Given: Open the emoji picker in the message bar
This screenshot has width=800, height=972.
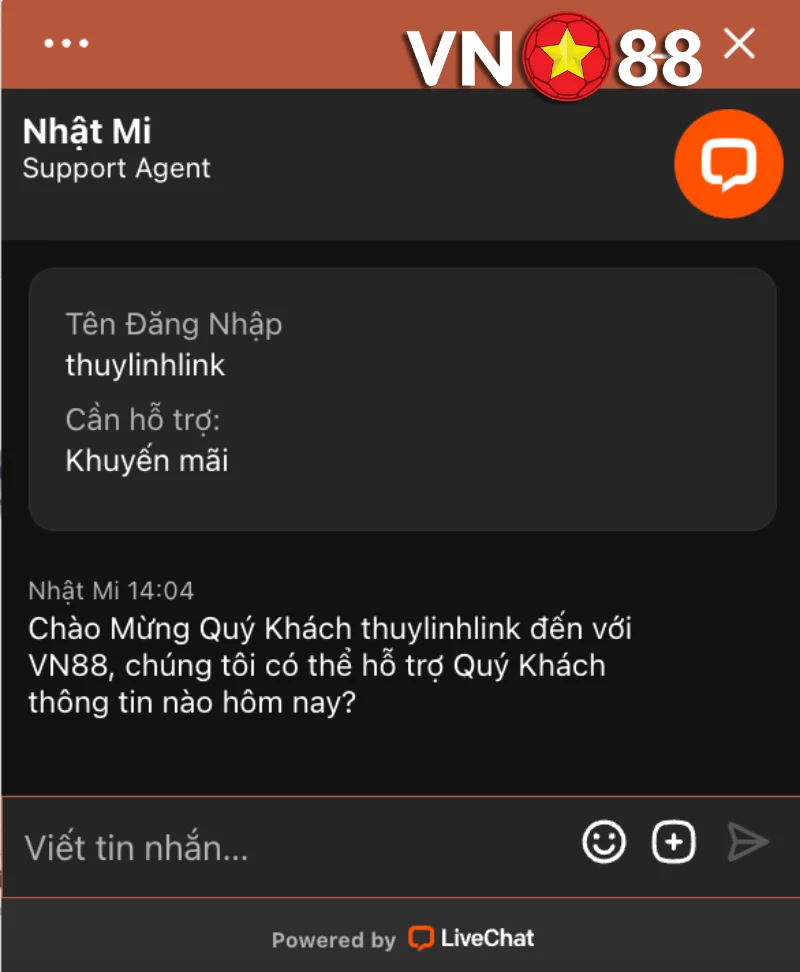Looking at the screenshot, I should coord(604,843).
